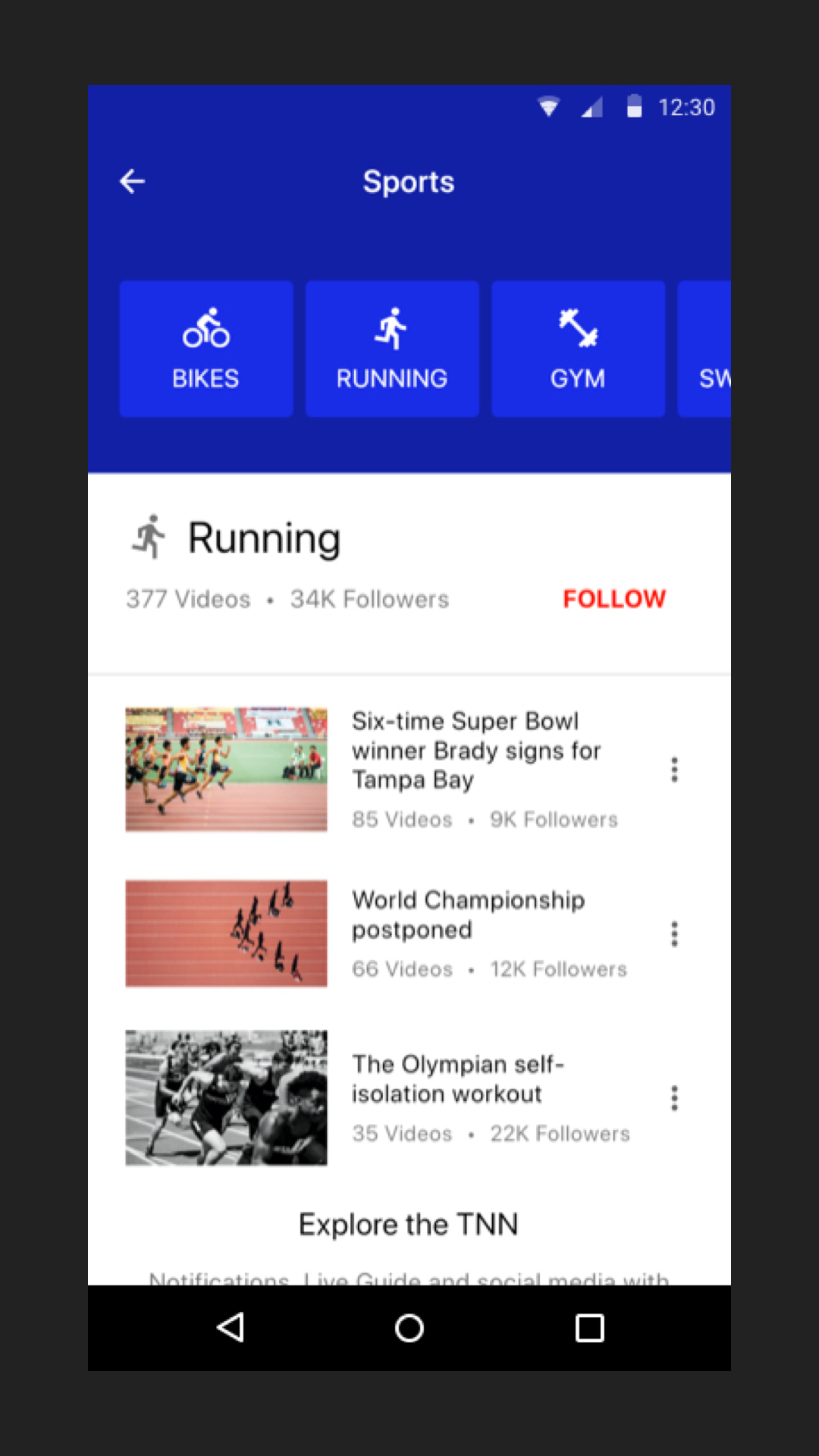Select the Bikes category
819x1456 pixels.
[x=206, y=349]
